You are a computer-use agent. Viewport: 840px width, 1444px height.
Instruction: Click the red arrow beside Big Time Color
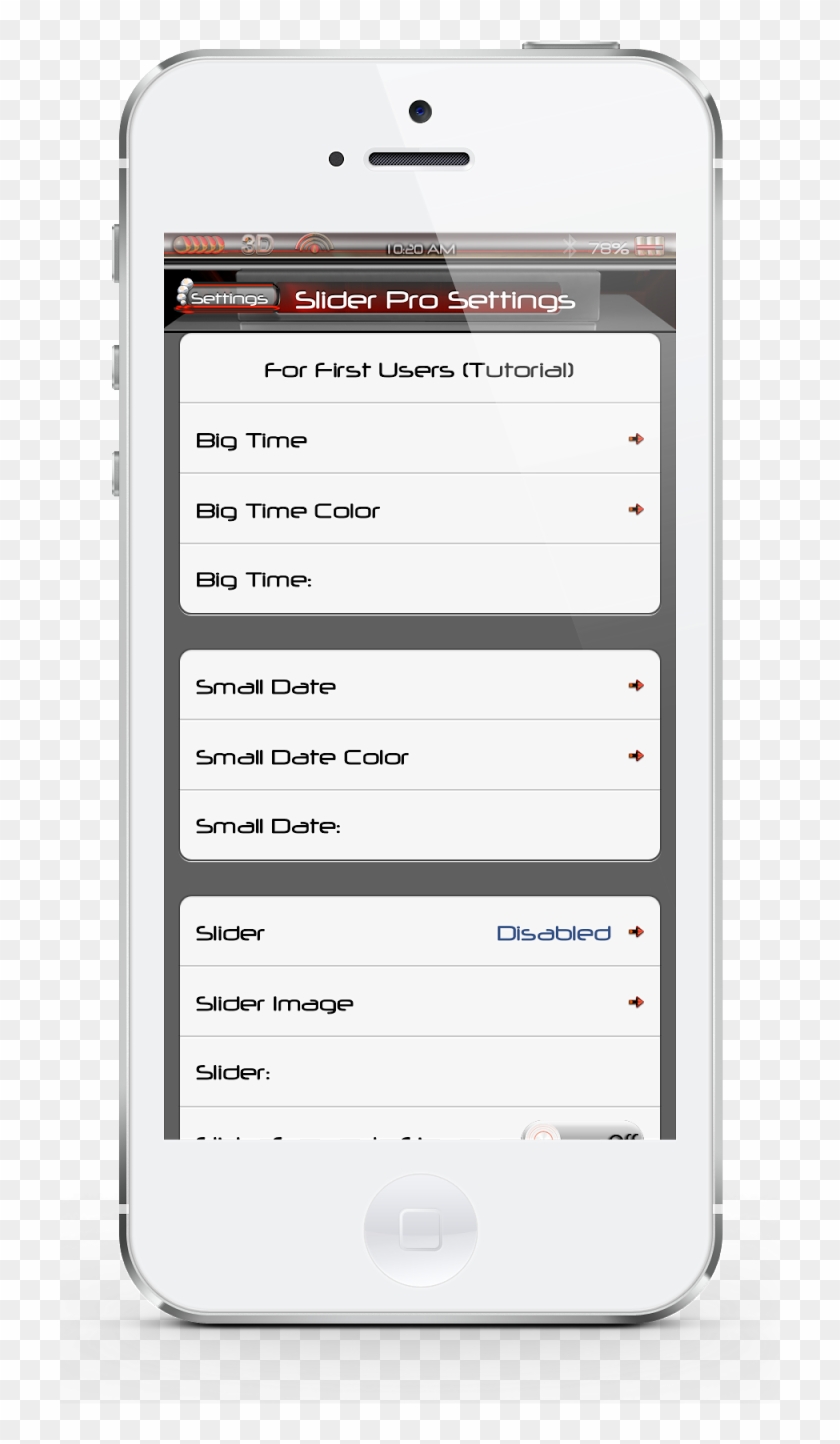pos(637,509)
